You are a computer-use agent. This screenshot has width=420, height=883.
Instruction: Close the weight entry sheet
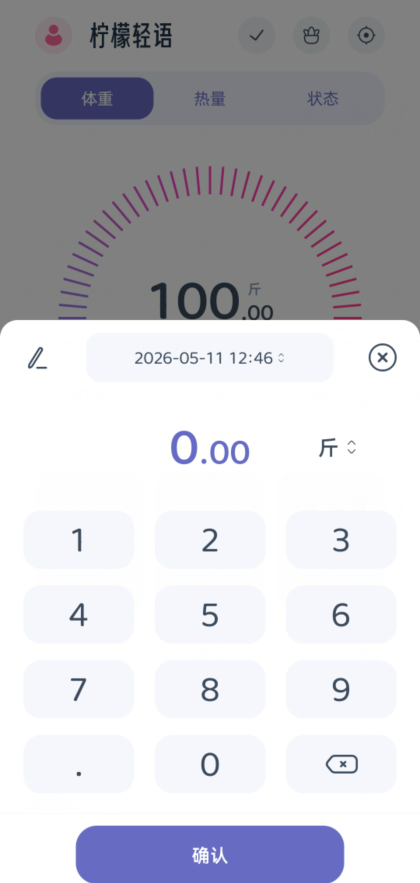(382, 358)
